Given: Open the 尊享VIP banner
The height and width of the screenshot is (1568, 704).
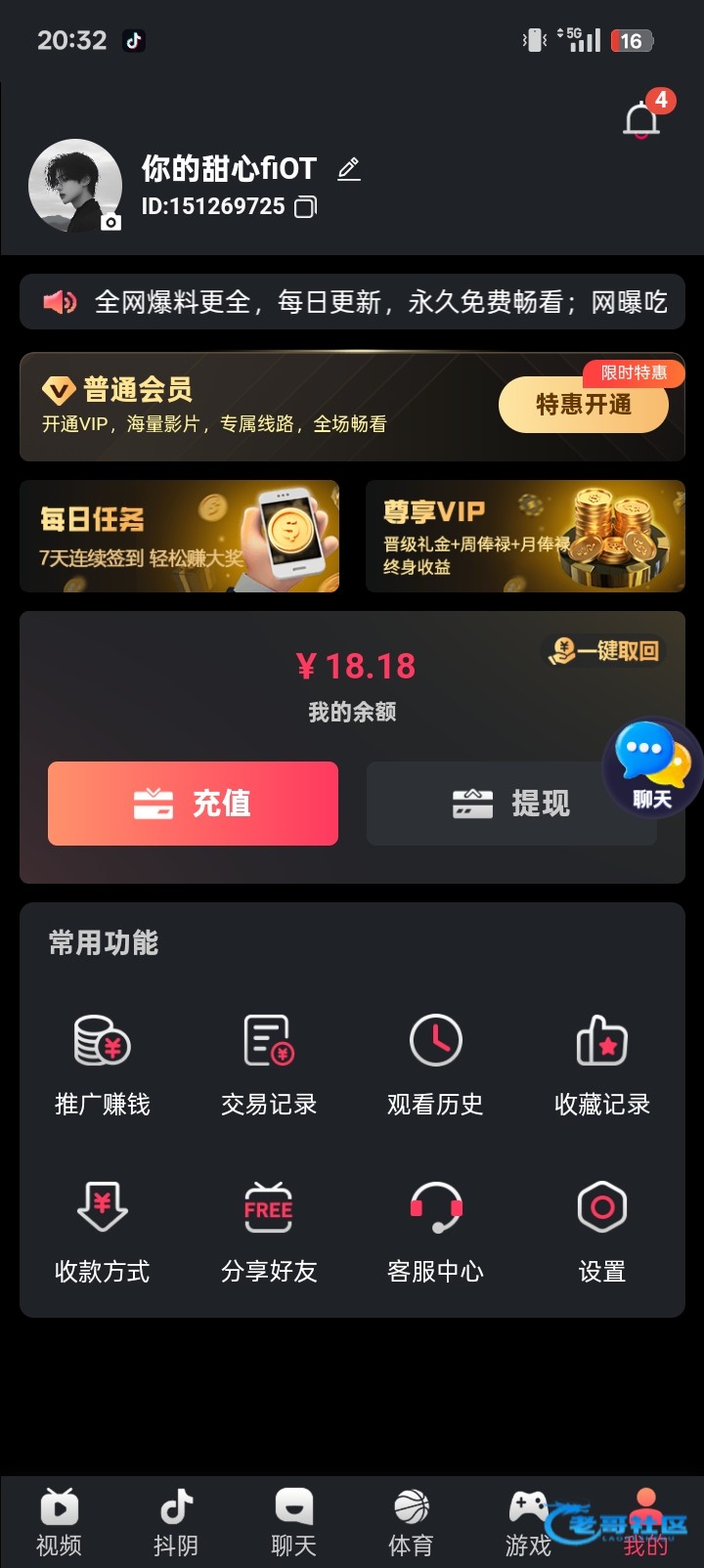Looking at the screenshot, I should (525, 536).
